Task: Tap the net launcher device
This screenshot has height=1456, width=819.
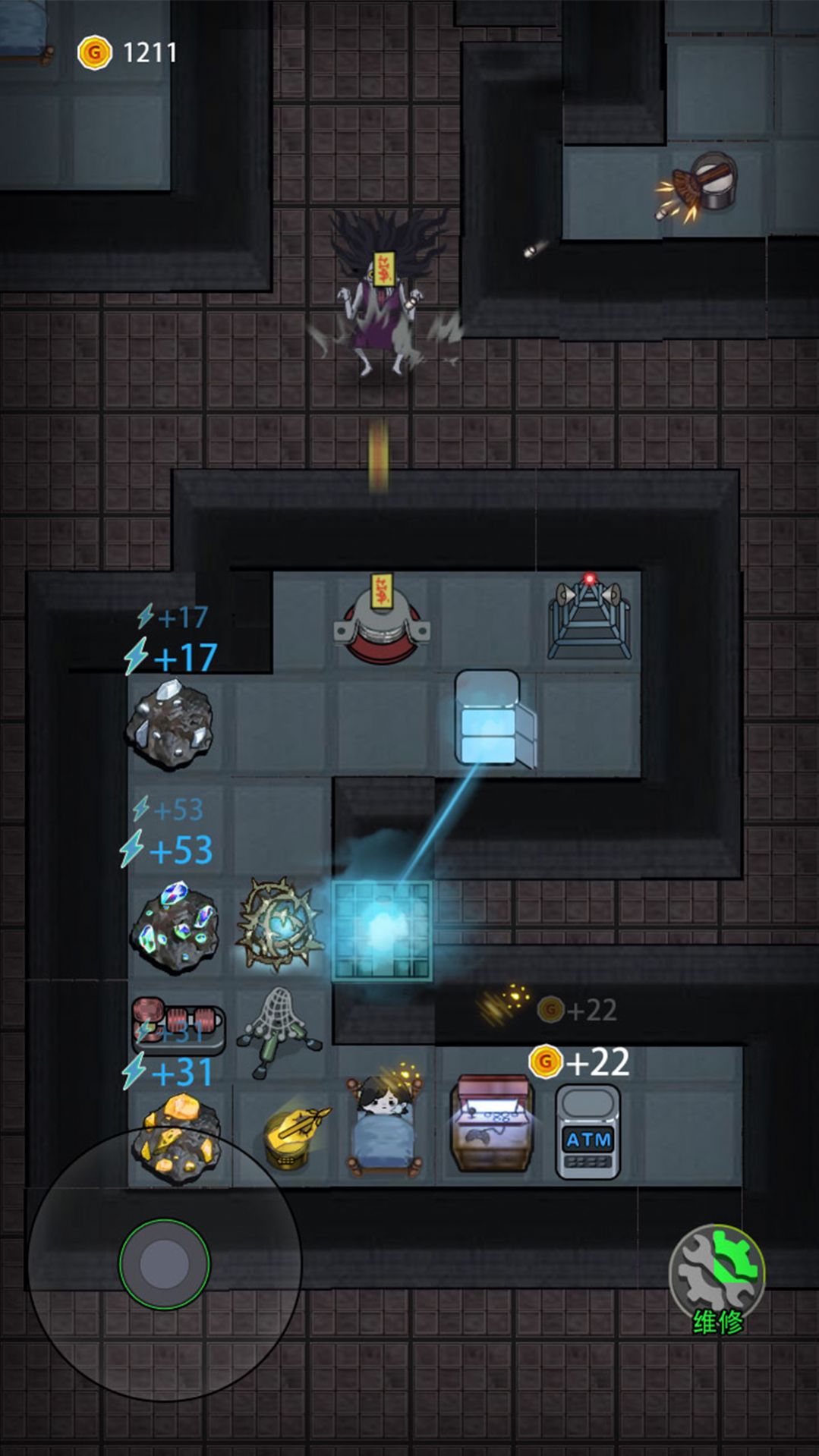Action: (x=282, y=1030)
